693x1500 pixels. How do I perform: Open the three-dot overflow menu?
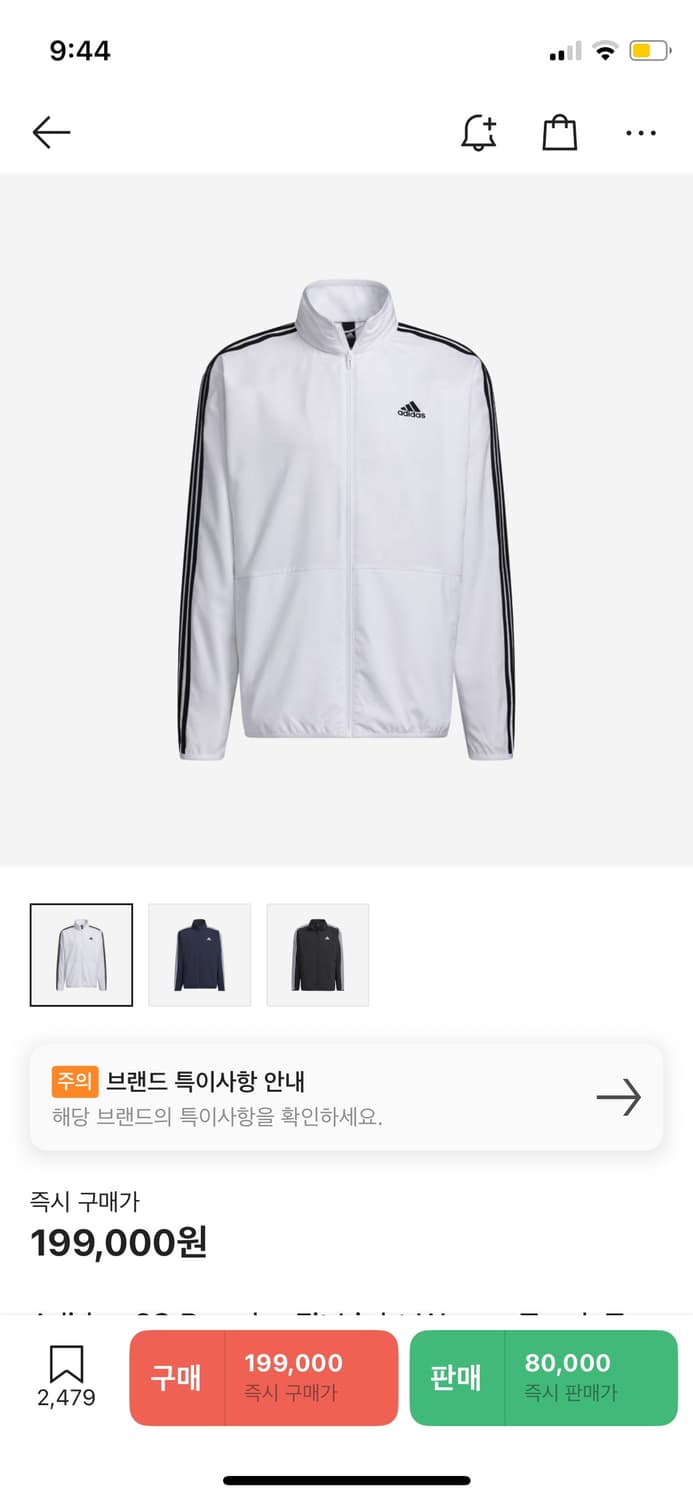pyautogui.click(x=640, y=132)
